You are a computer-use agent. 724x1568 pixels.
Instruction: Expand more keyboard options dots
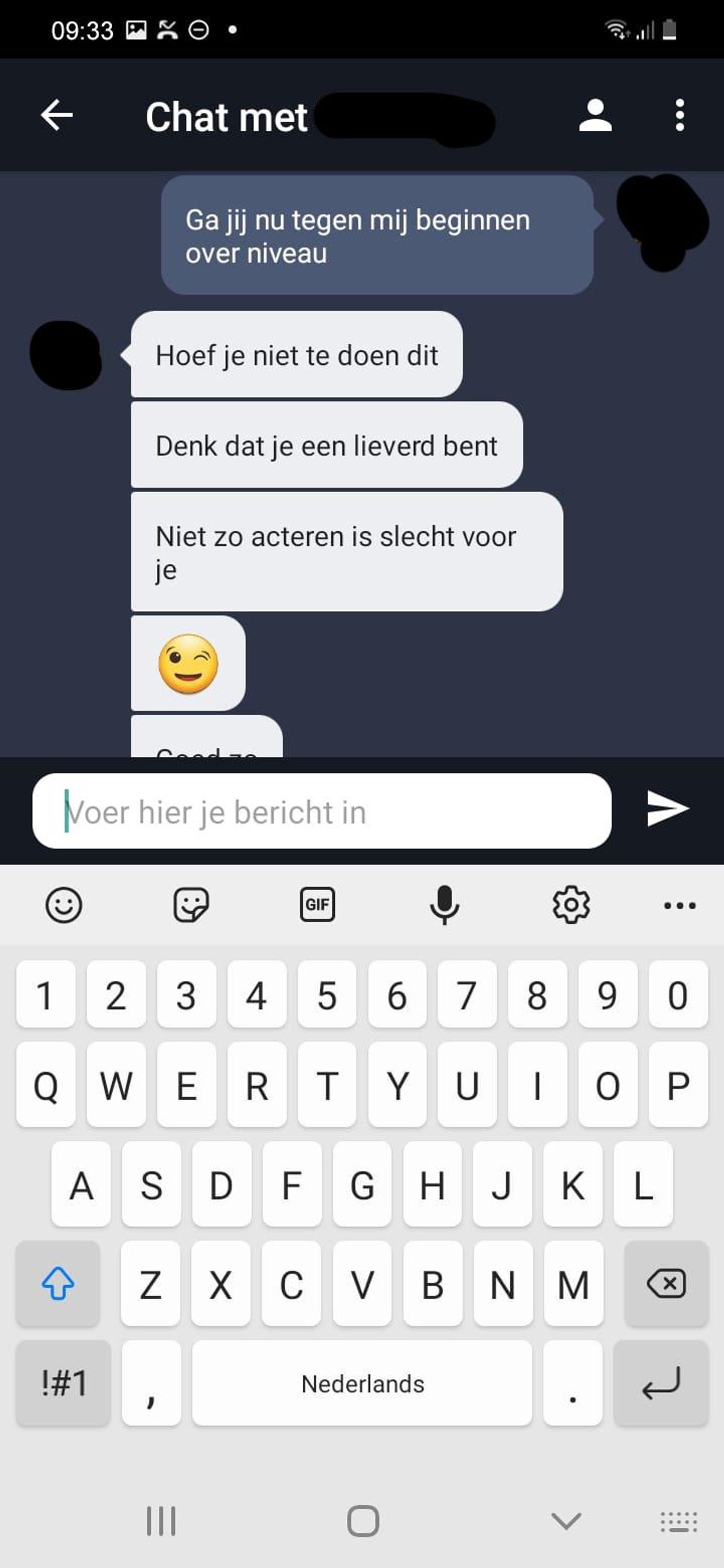(x=679, y=906)
